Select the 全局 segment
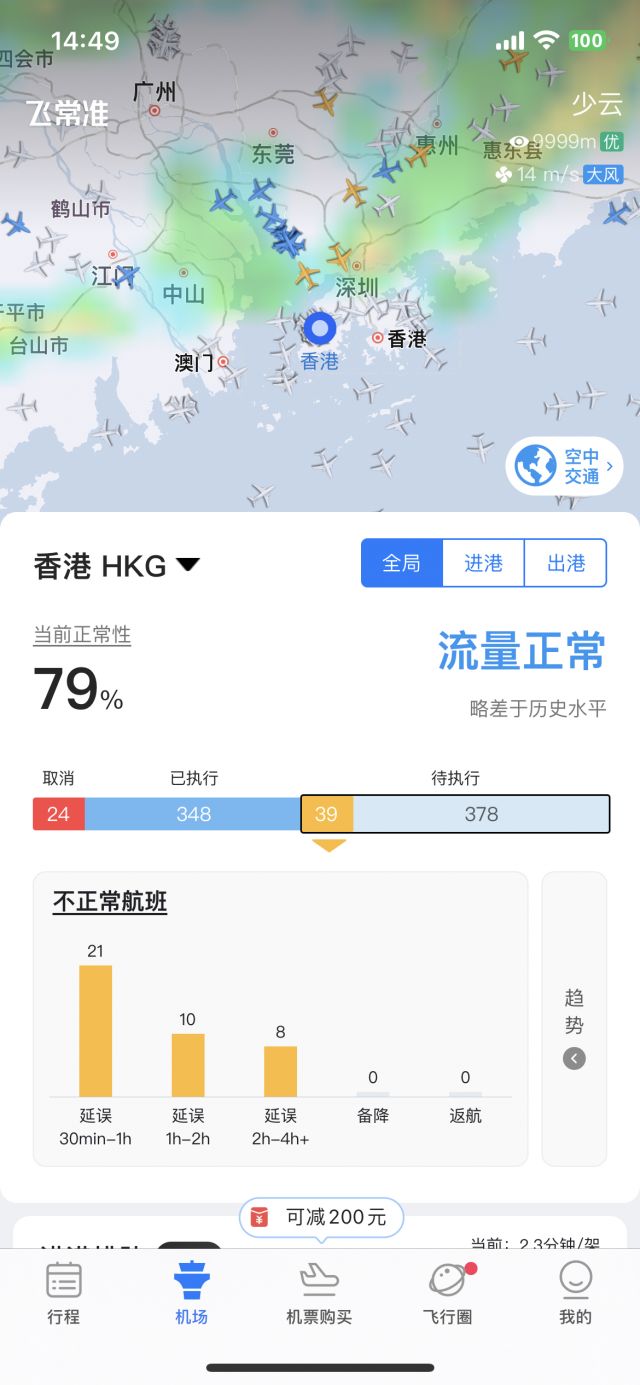Viewport: 640px width, 1385px height. 401,563
